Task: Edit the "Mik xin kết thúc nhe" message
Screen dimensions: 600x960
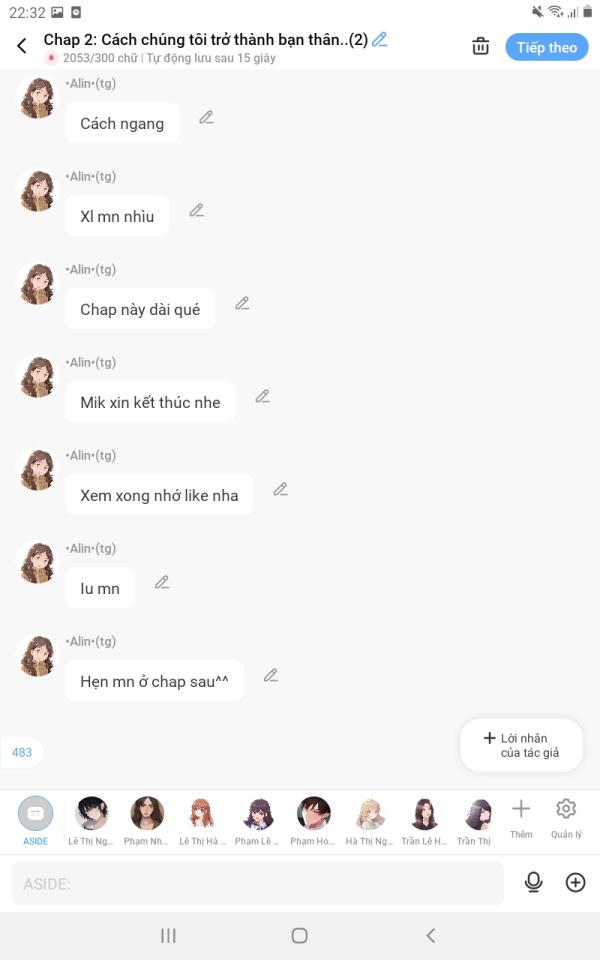Action: coord(263,396)
